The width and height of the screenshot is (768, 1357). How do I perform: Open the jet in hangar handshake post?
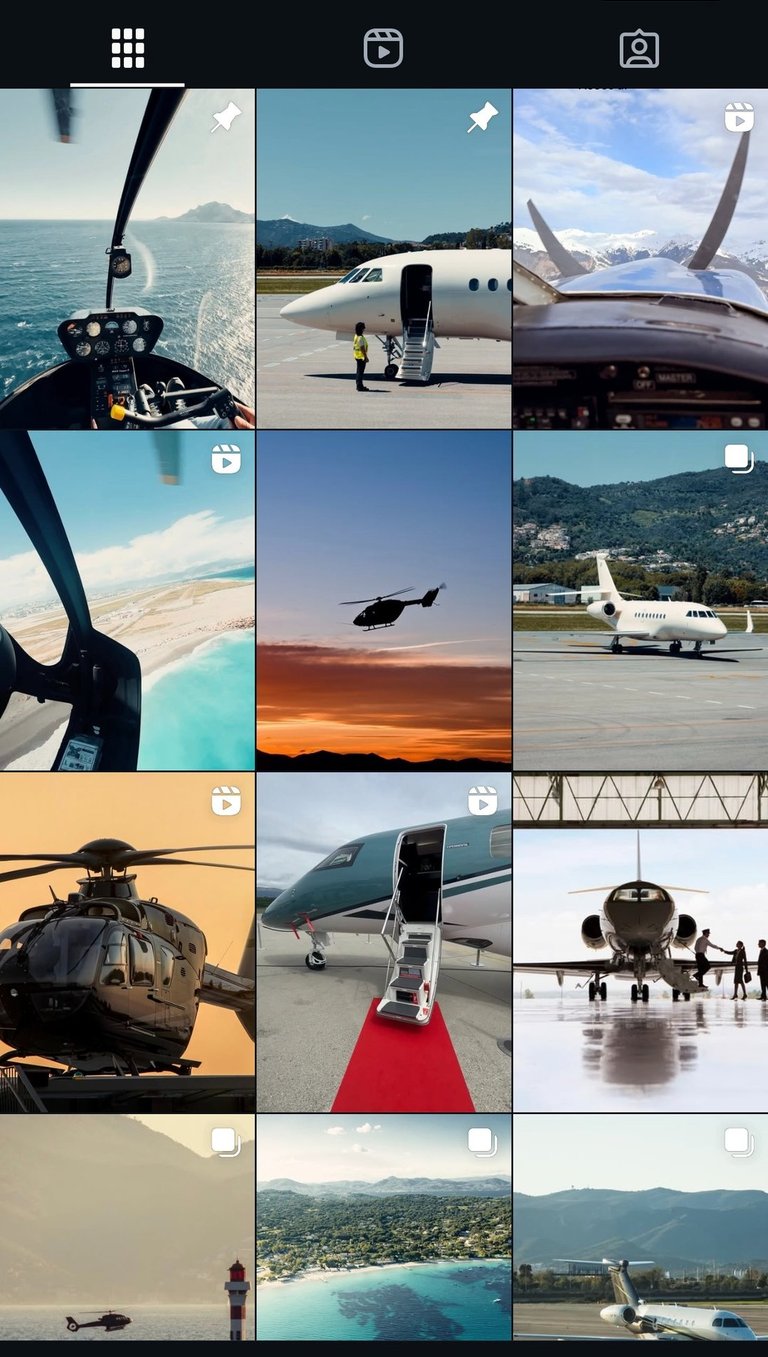point(641,943)
